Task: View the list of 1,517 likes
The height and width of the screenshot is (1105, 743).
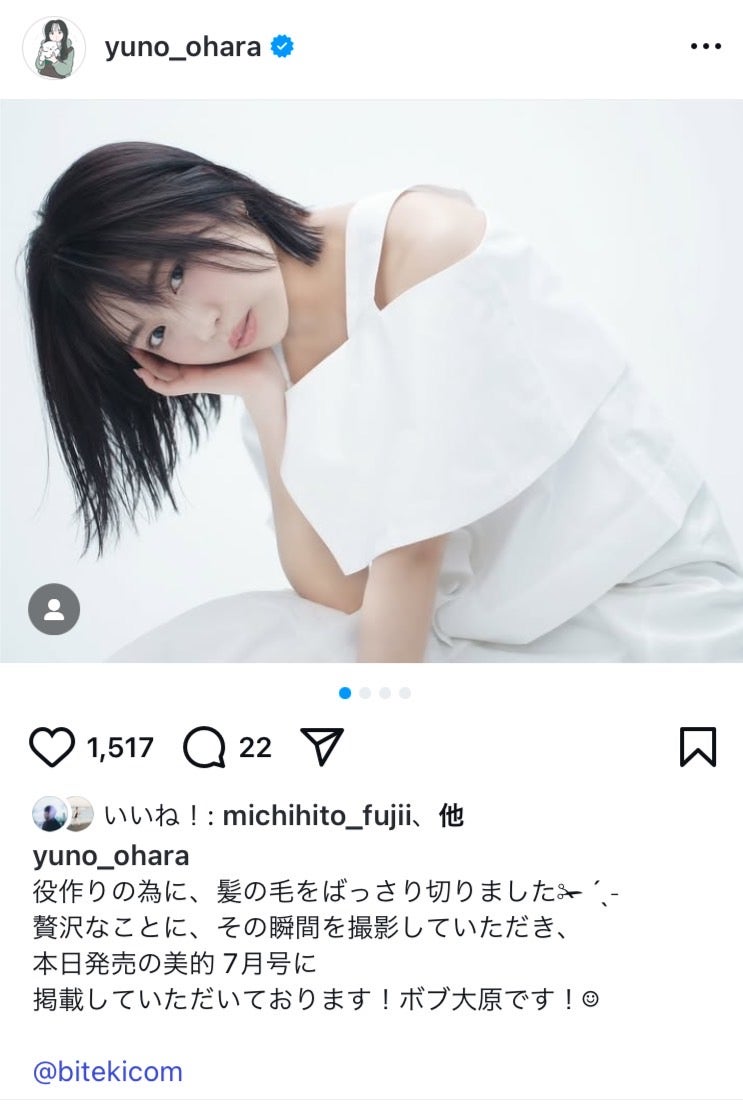Action: pos(120,747)
